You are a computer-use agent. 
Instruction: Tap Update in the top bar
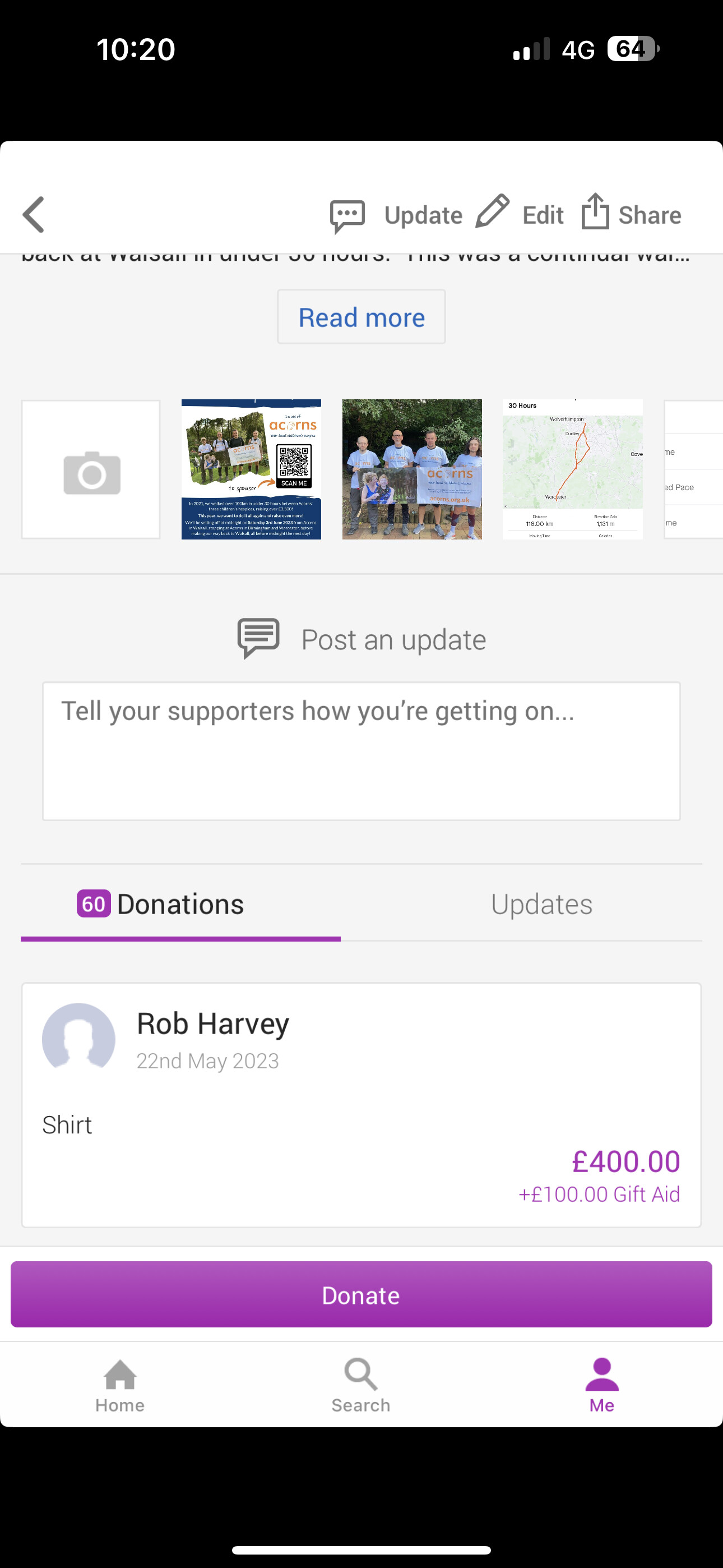tap(396, 215)
